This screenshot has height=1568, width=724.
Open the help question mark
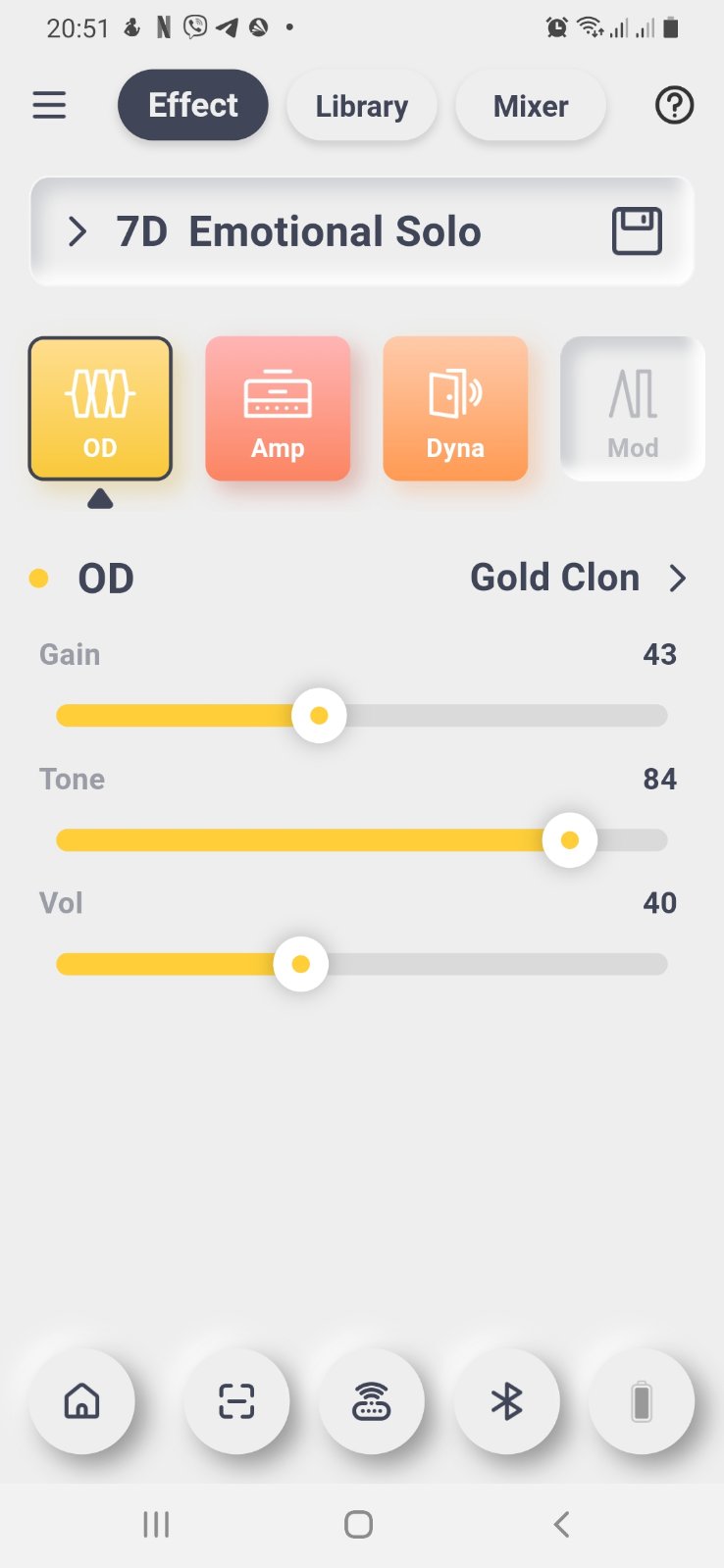[674, 105]
